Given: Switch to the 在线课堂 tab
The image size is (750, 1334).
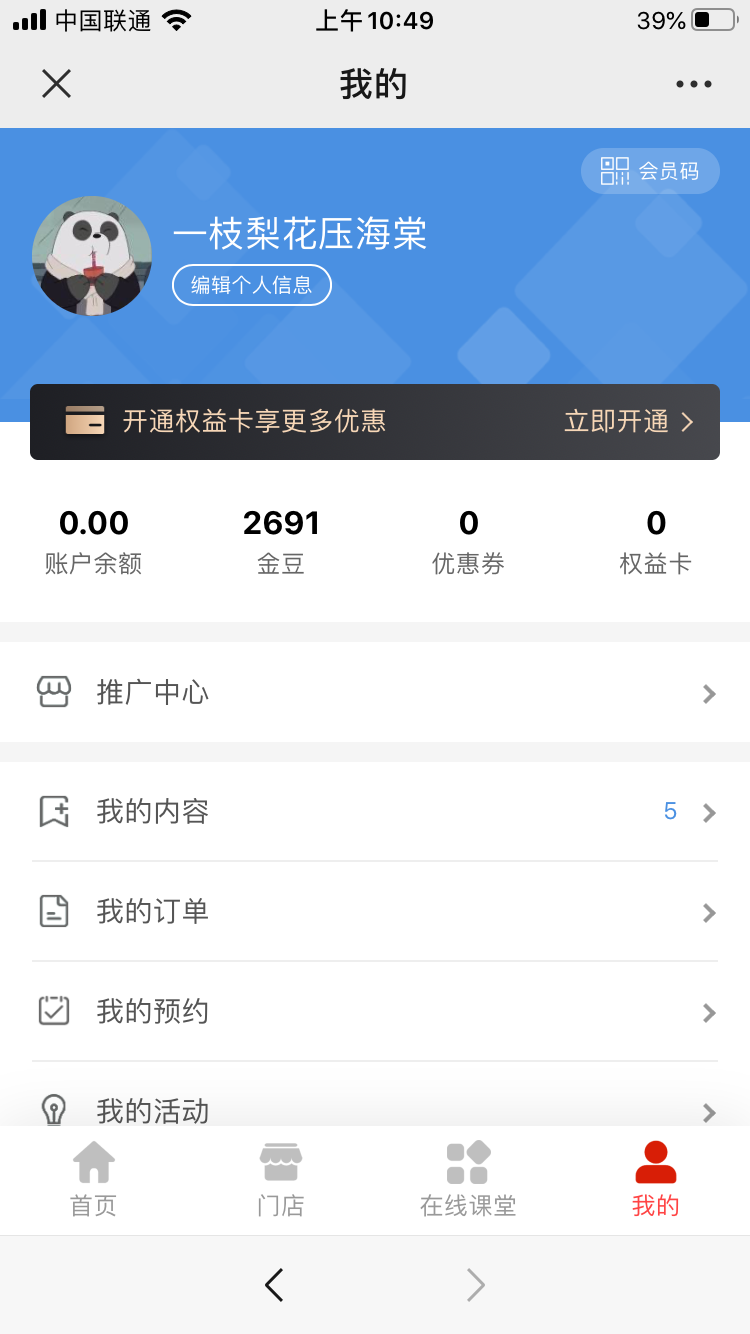Looking at the screenshot, I should (x=468, y=1180).
